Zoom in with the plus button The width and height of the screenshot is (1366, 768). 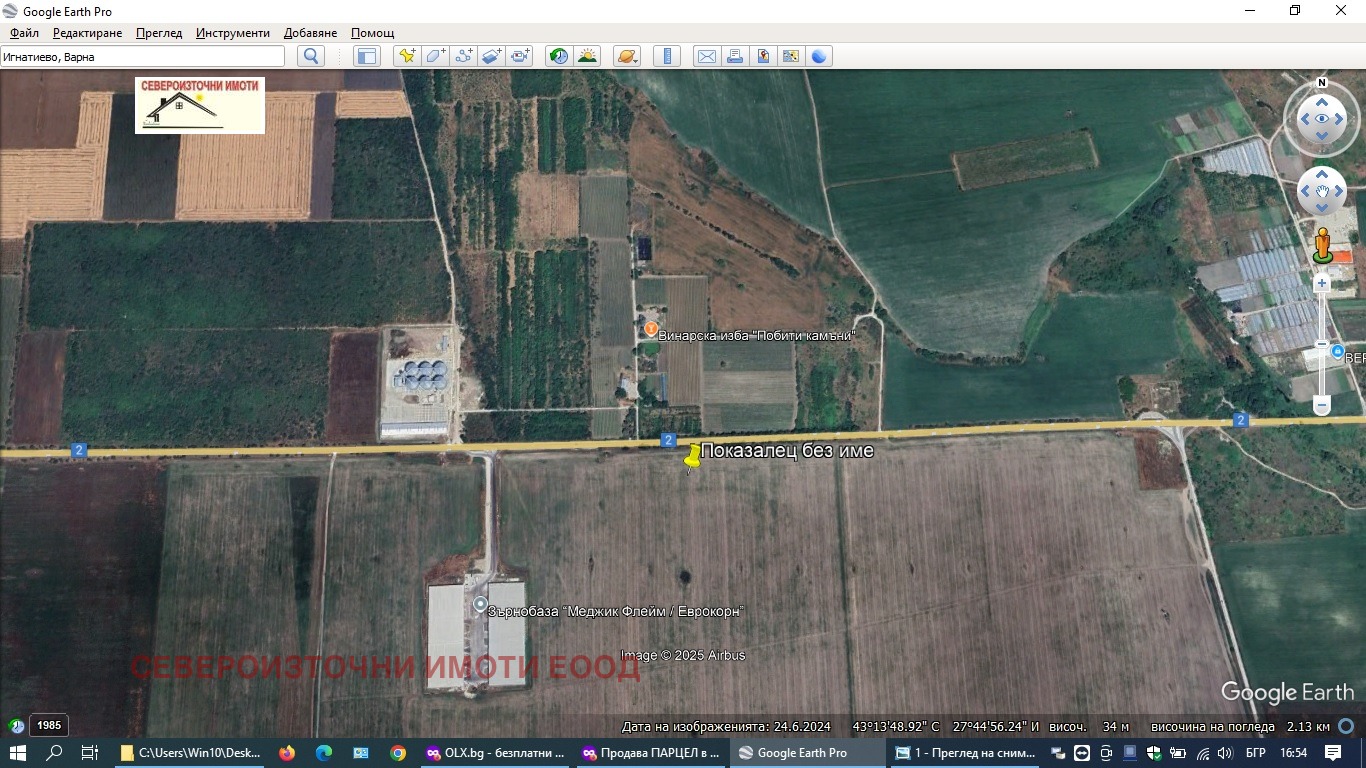1322,284
